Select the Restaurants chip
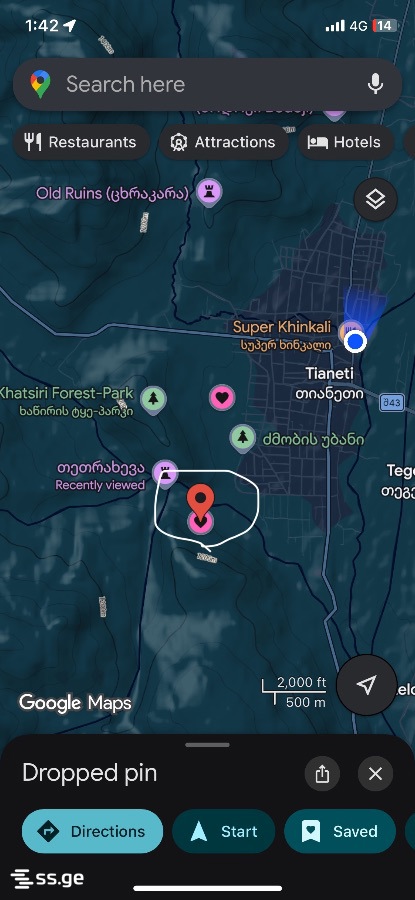415x900 pixels. [x=81, y=142]
